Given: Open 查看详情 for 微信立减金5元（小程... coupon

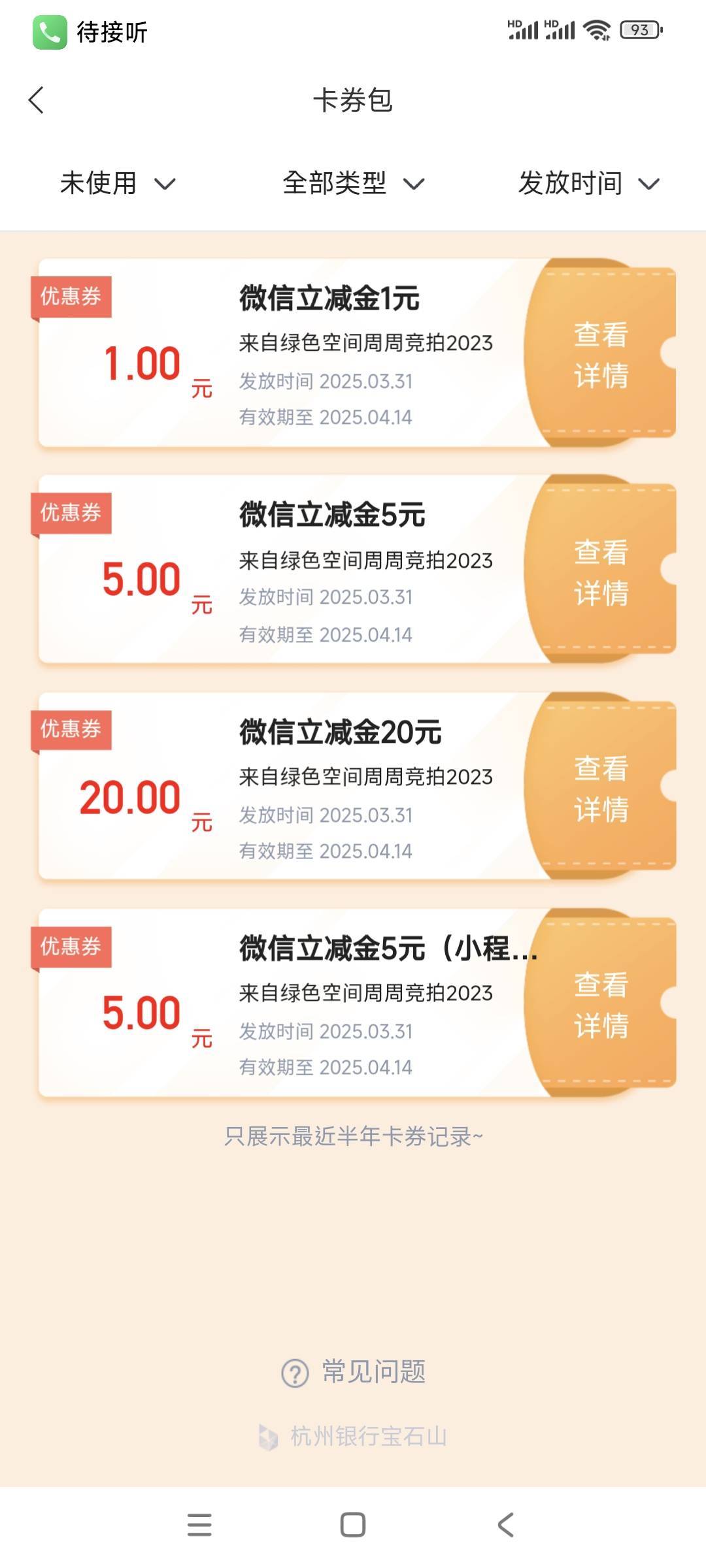Looking at the screenshot, I should [601, 1004].
